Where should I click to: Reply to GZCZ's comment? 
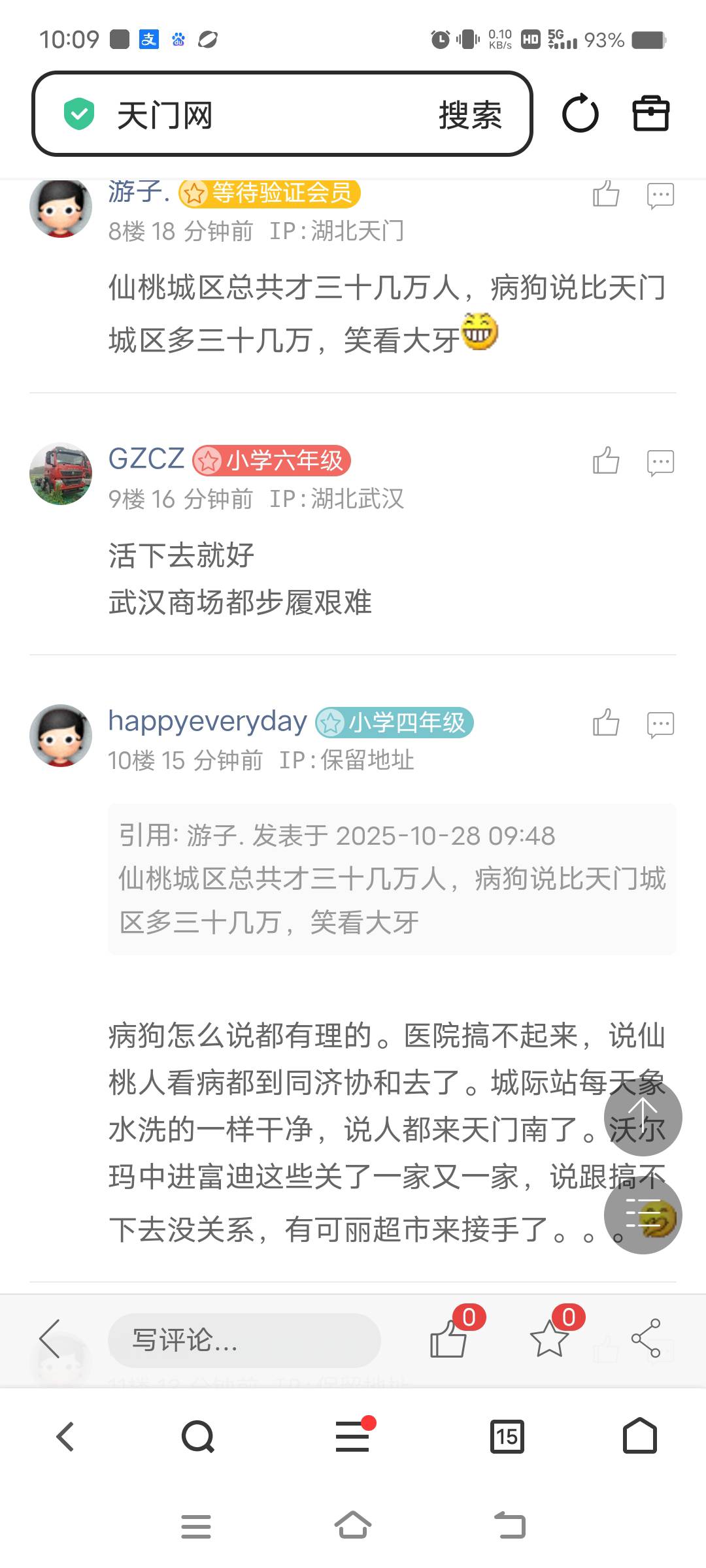[x=660, y=462]
